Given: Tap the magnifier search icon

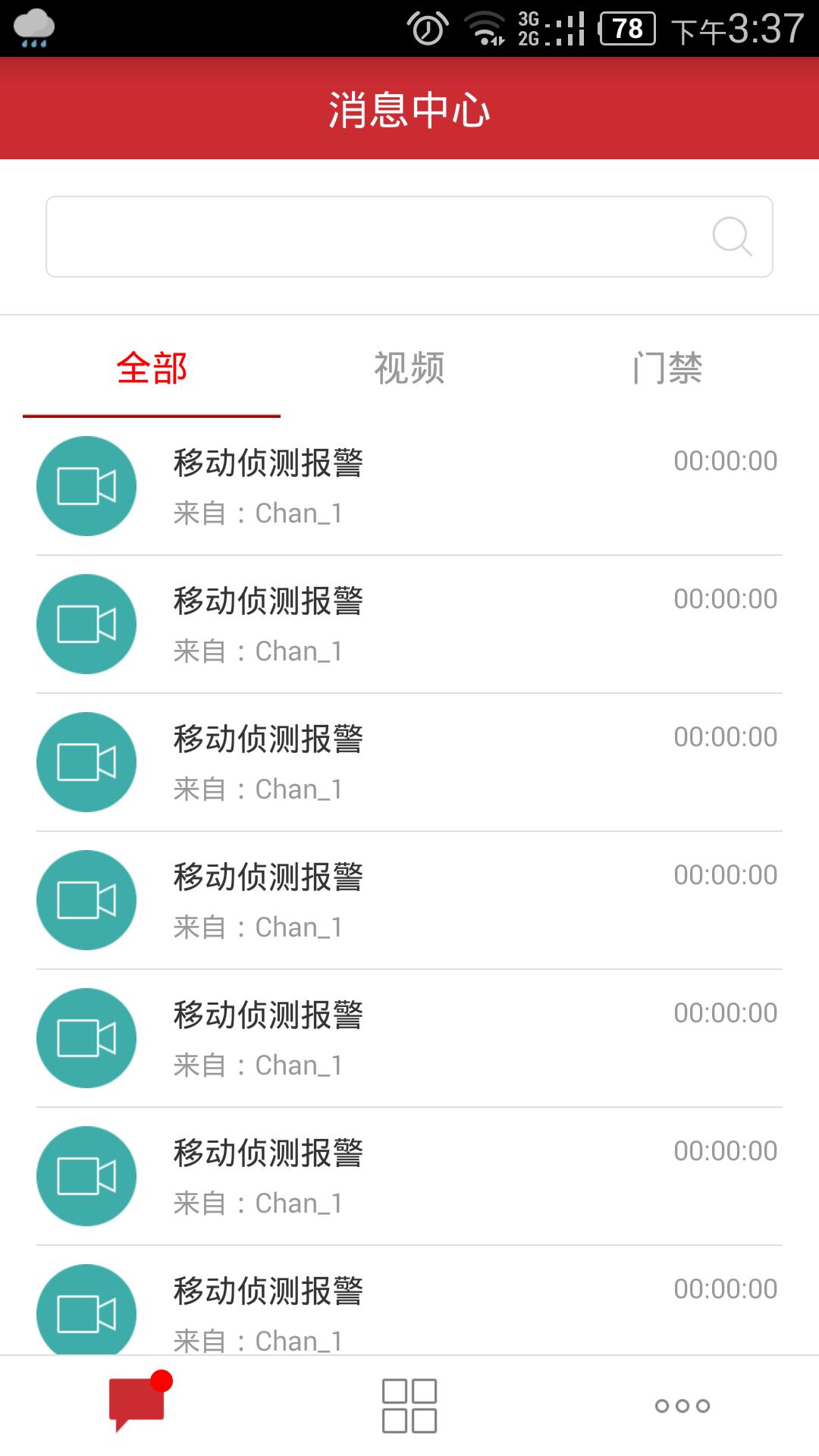Looking at the screenshot, I should pos(732,237).
